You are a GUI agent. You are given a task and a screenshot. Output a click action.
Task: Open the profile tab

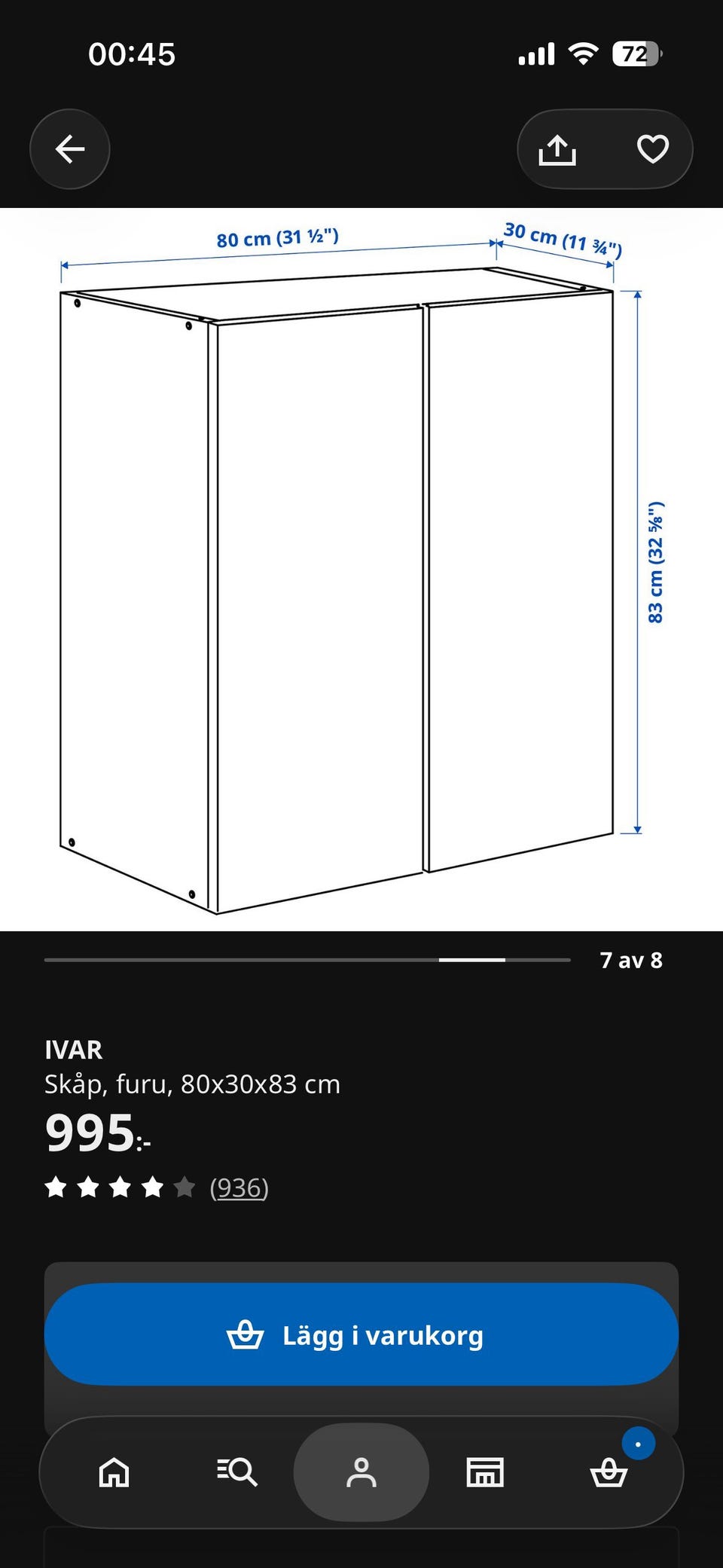(x=361, y=1472)
